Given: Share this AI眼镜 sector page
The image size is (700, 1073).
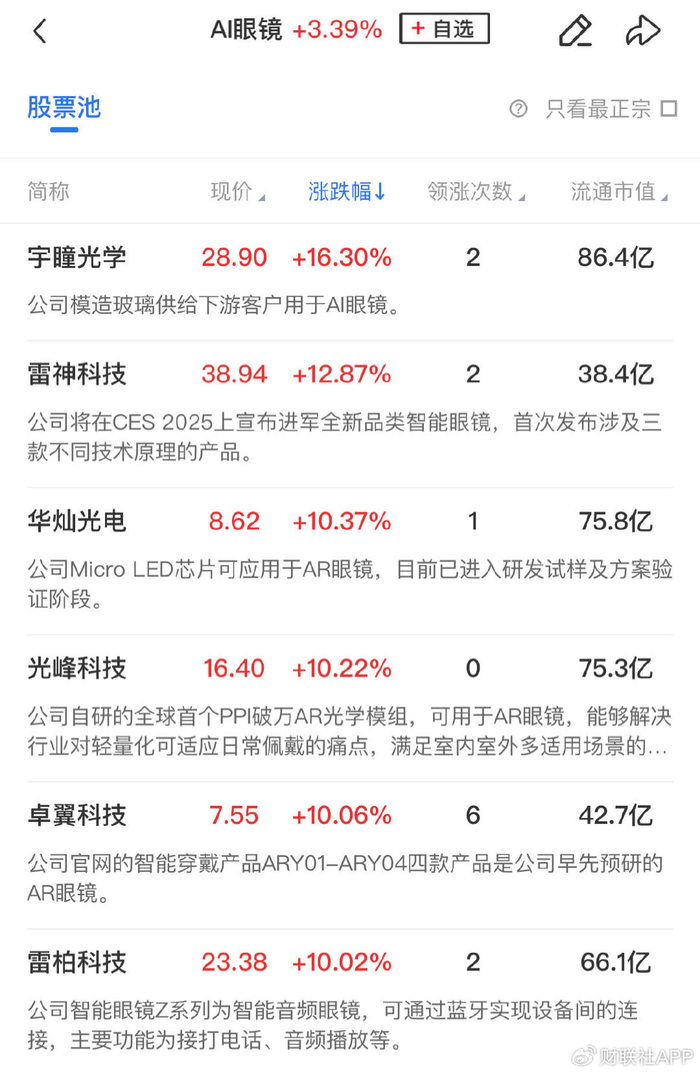Looking at the screenshot, I should (x=643, y=31).
